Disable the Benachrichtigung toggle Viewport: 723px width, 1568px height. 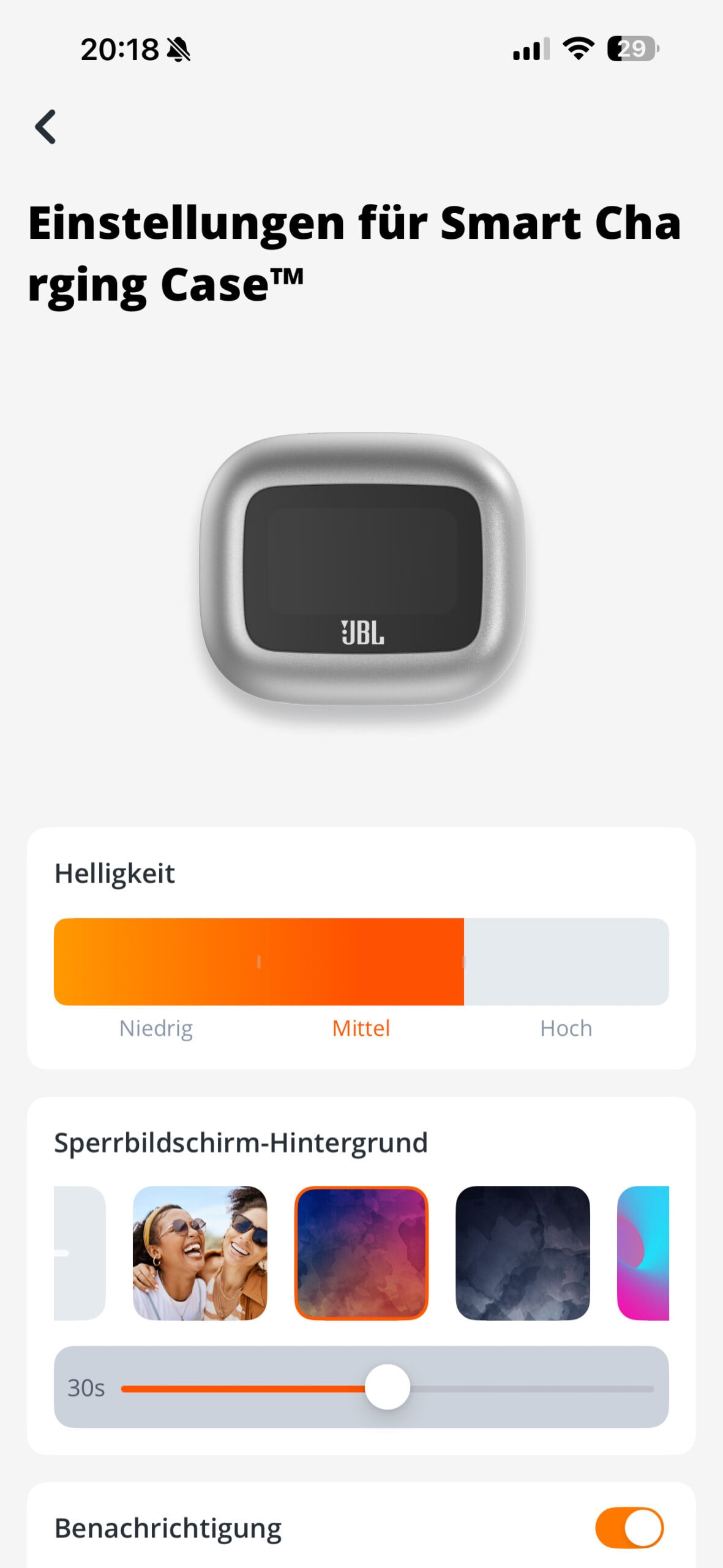coord(629,1528)
